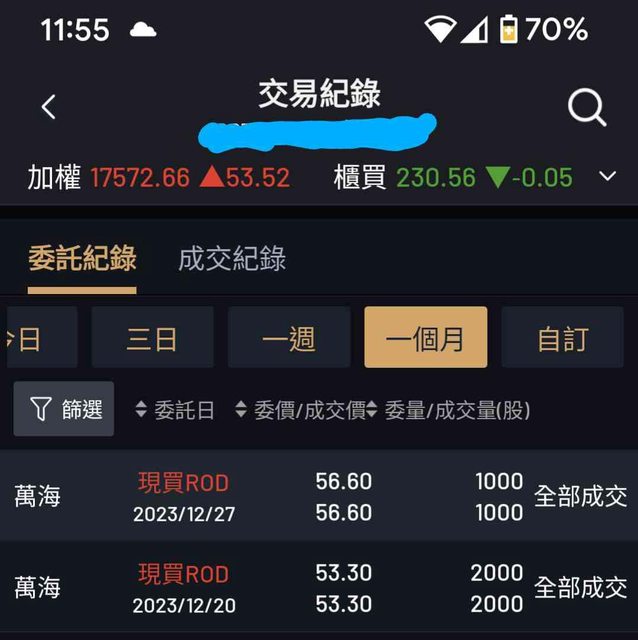Image resolution: width=638 pixels, height=640 pixels.
Task: Go back using the top-left arrow
Action: (48, 107)
